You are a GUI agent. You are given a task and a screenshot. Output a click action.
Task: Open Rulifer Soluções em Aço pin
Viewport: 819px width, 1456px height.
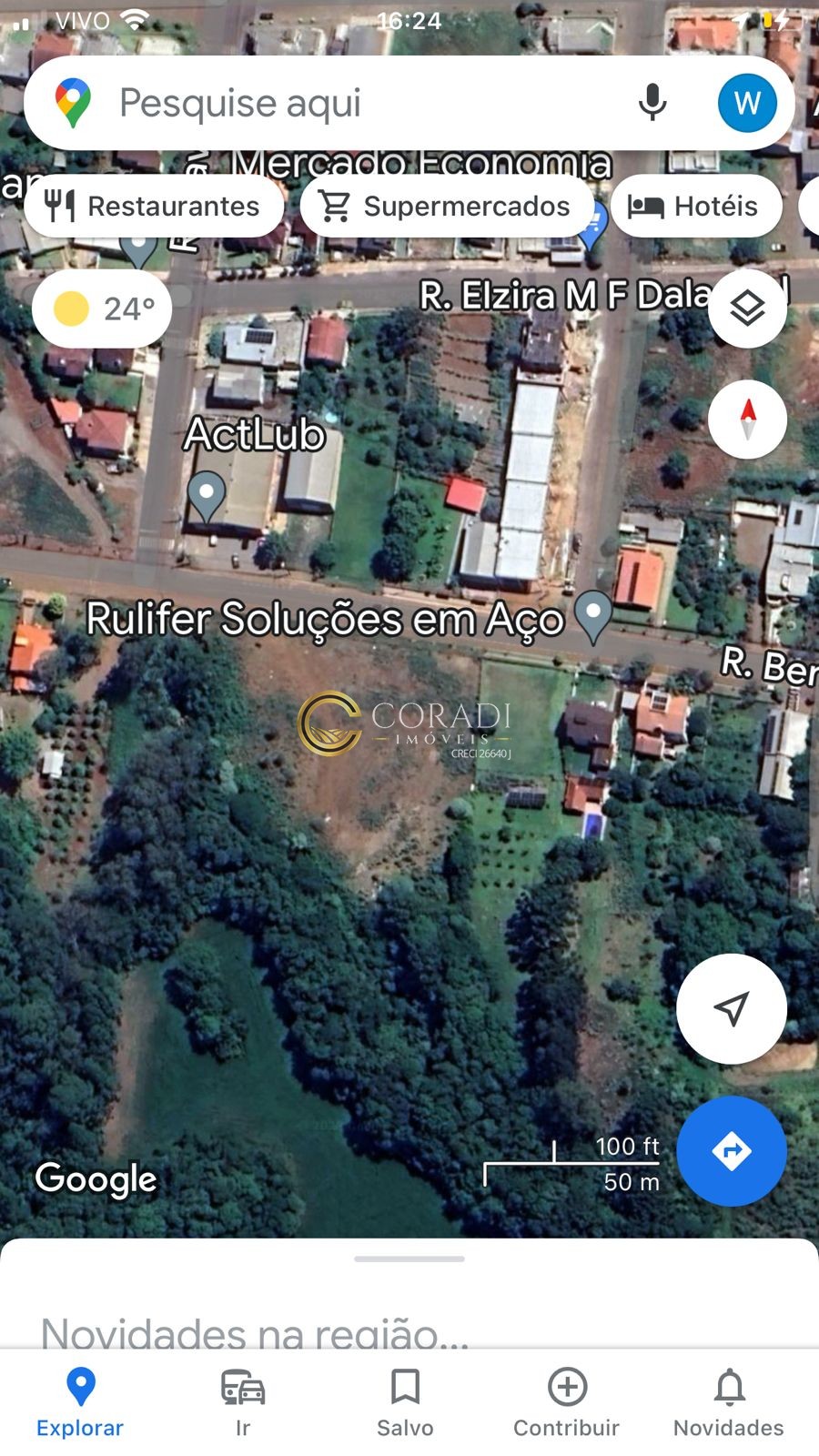(x=593, y=616)
